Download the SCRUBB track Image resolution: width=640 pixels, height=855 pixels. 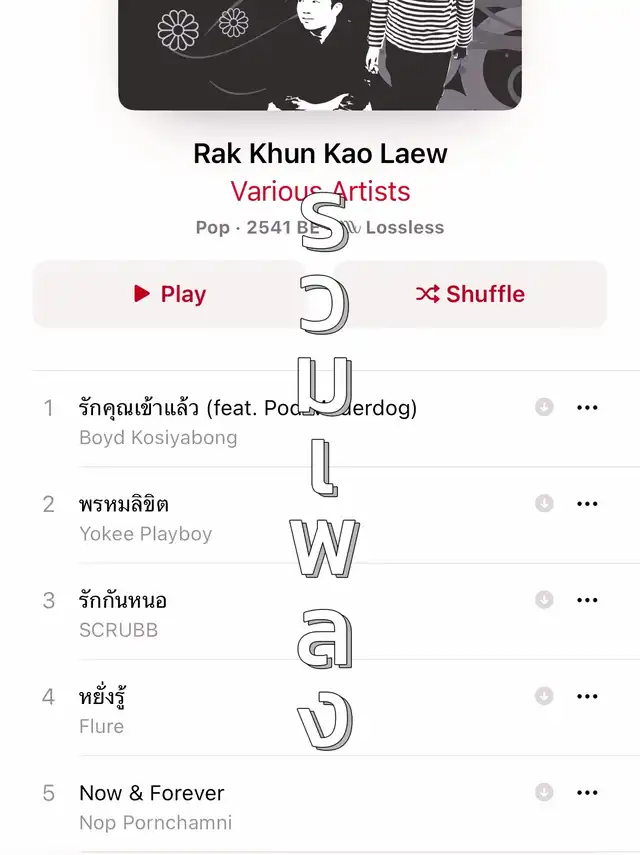click(x=544, y=600)
